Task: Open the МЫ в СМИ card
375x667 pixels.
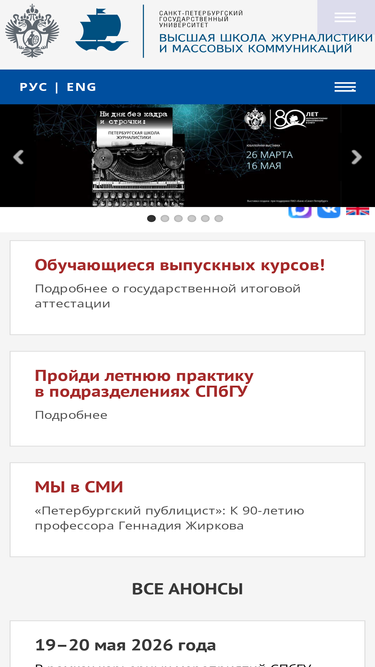Action: [188, 510]
